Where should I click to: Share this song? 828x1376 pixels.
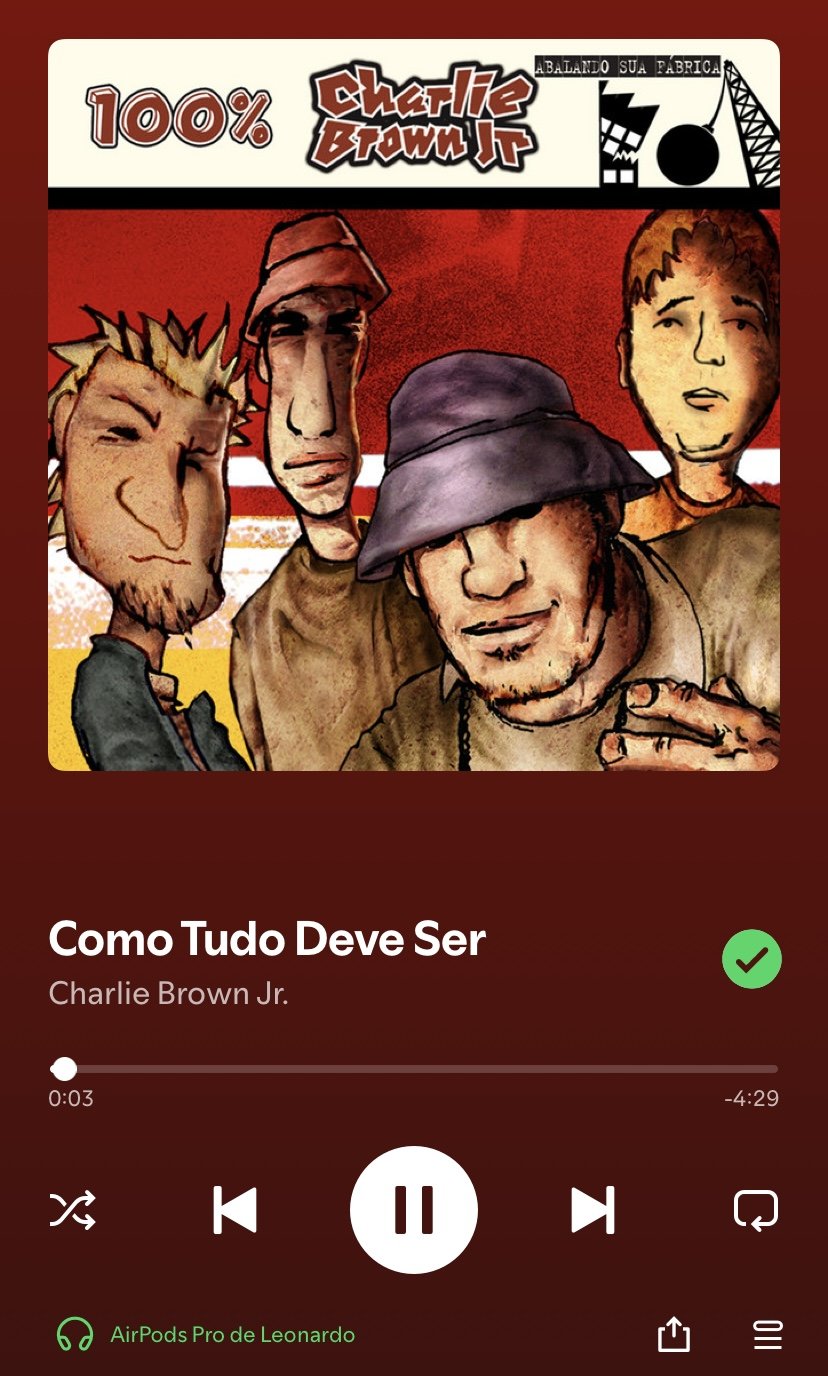tap(674, 1334)
